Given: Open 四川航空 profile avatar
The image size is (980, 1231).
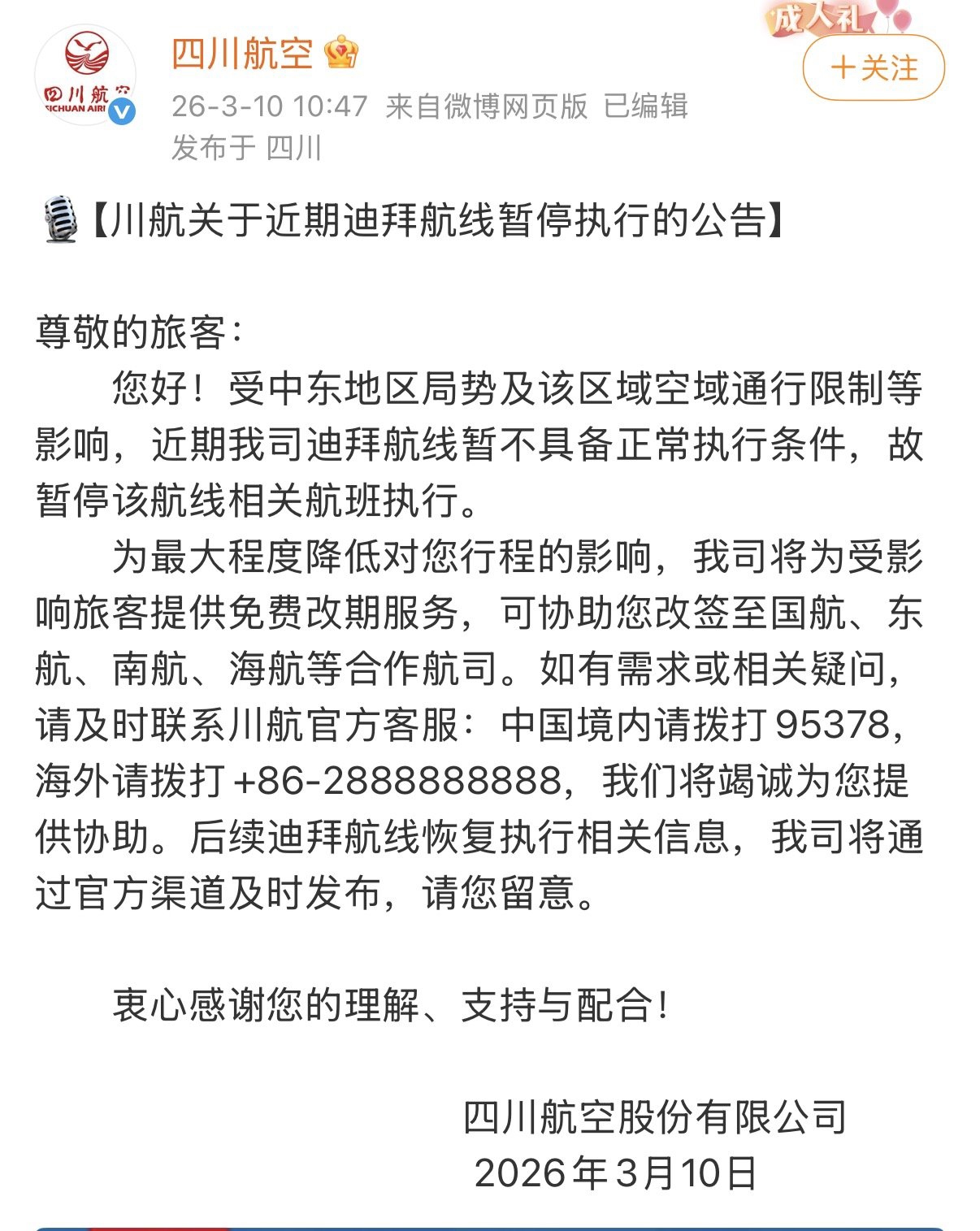Looking at the screenshot, I should click(85, 76).
